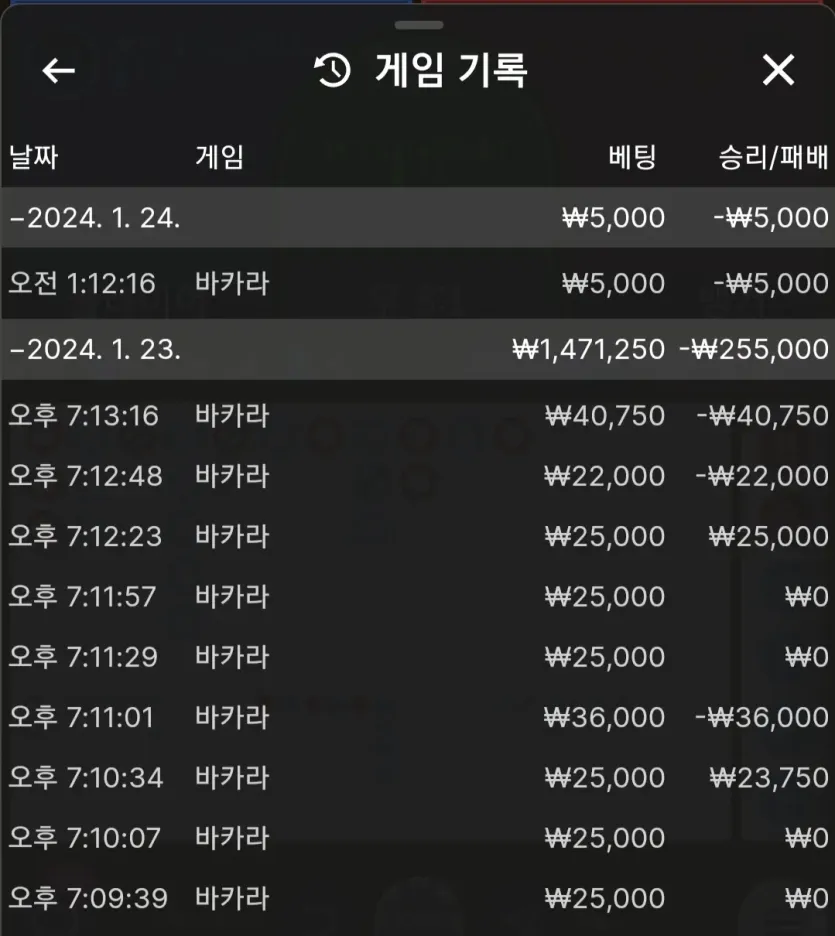Go back using the left arrow

[58, 70]
